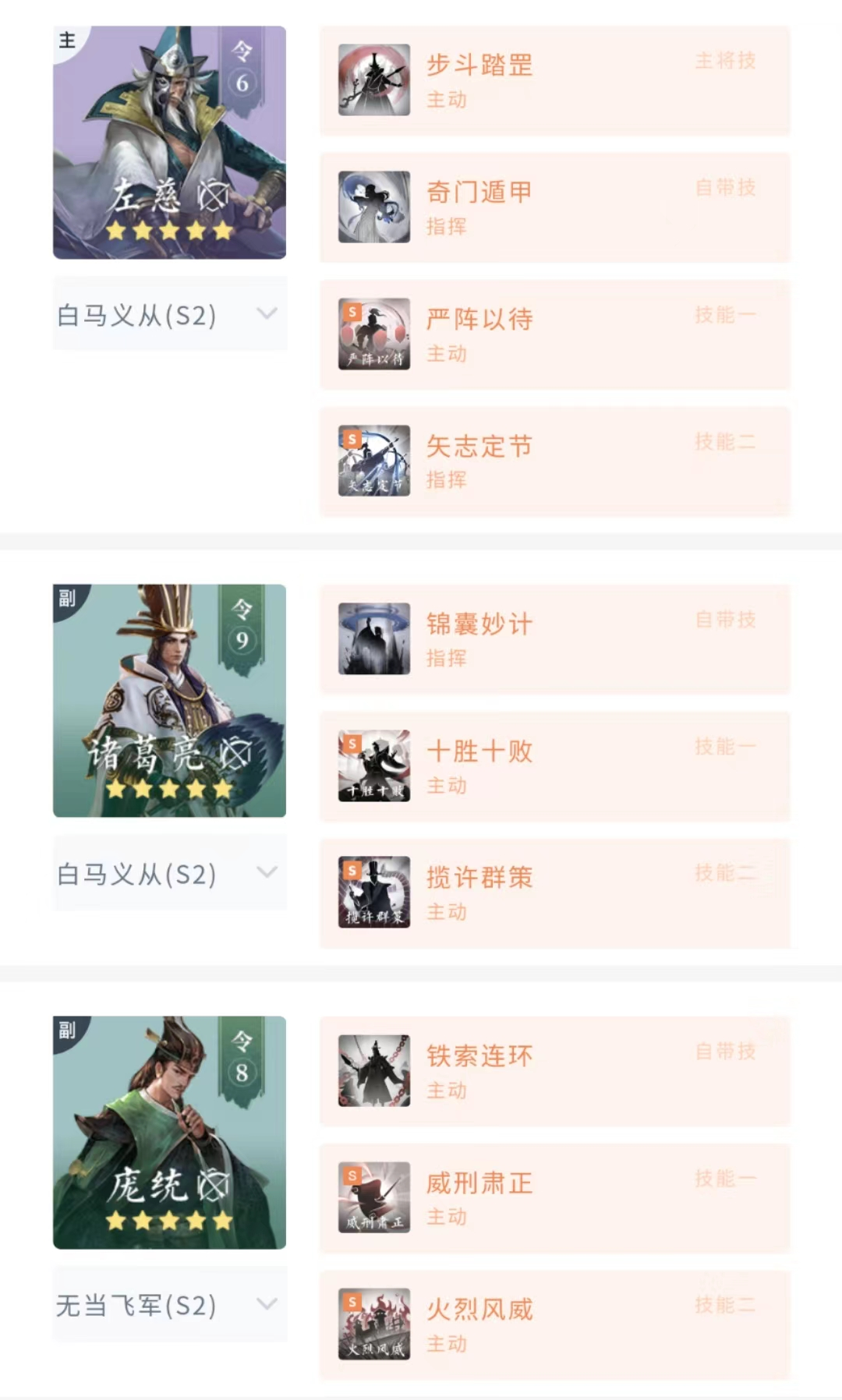The height and width of the screenshot is (1400, 842).
Task: Choose the 火烈风威 skill row
Action: click(554, 1325)
